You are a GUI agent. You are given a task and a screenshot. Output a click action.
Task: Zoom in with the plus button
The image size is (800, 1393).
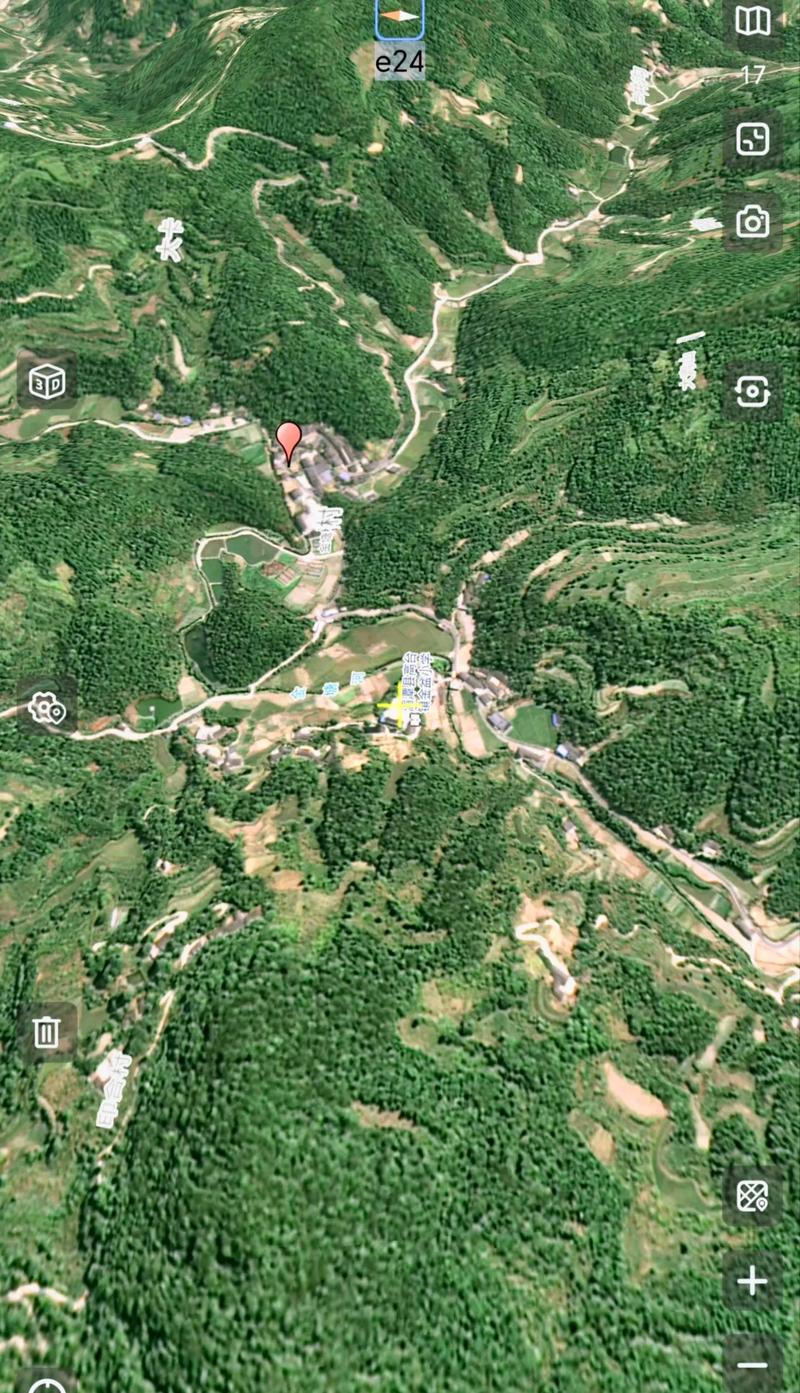(x=752, y=1281)
